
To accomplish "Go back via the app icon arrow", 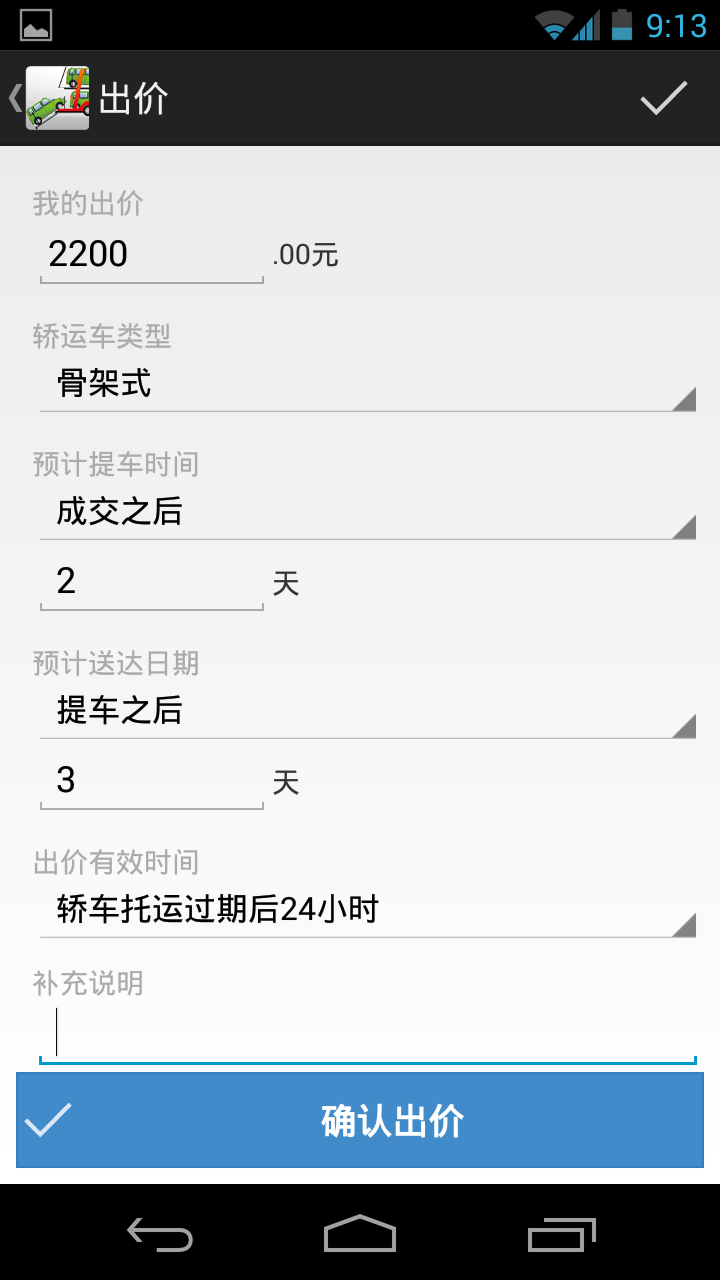I will 48,98.
